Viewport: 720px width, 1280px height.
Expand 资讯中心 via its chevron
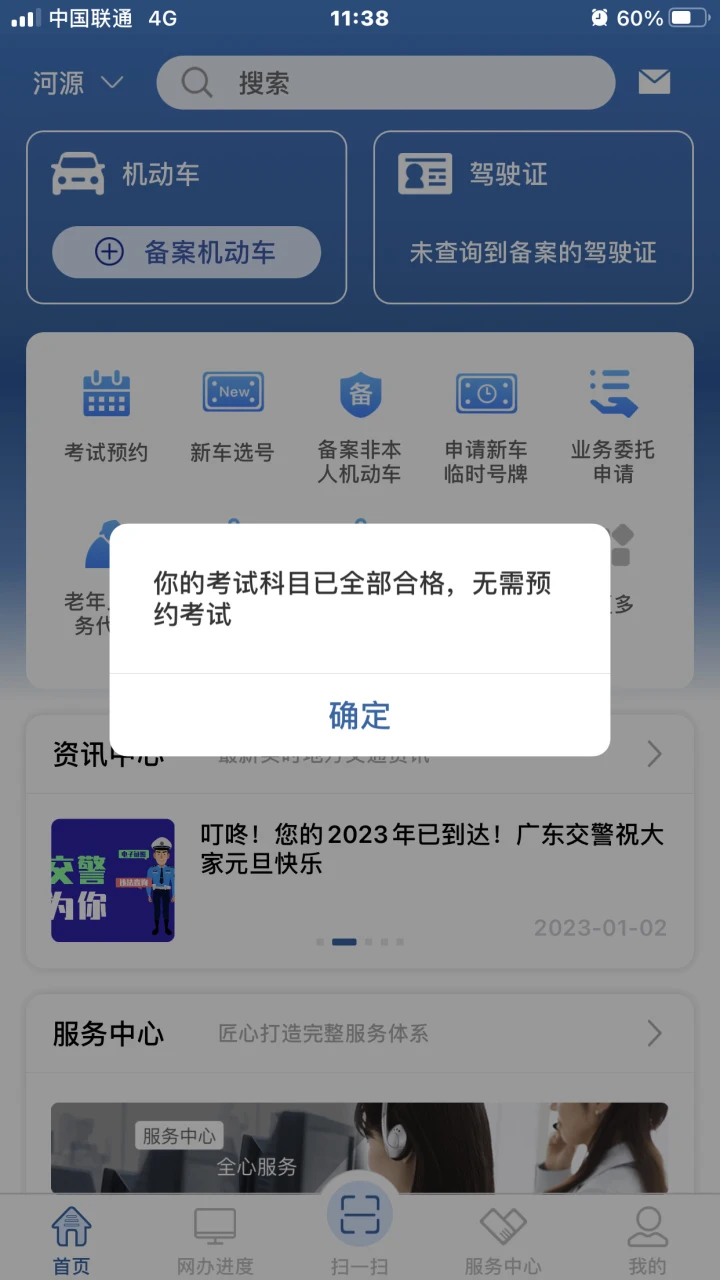point(654,754)
